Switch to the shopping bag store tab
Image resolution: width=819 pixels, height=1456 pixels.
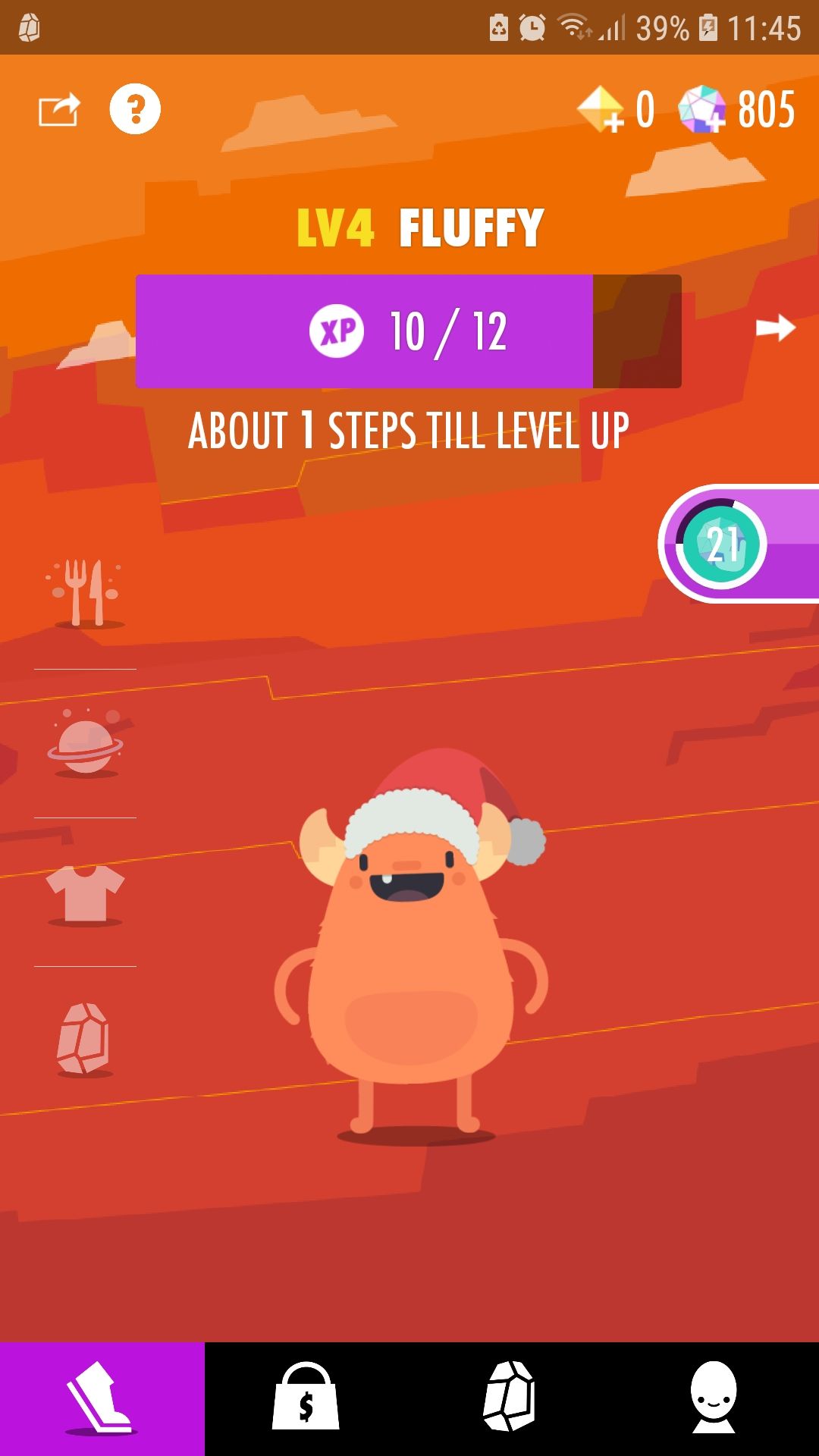(306, 1398)
